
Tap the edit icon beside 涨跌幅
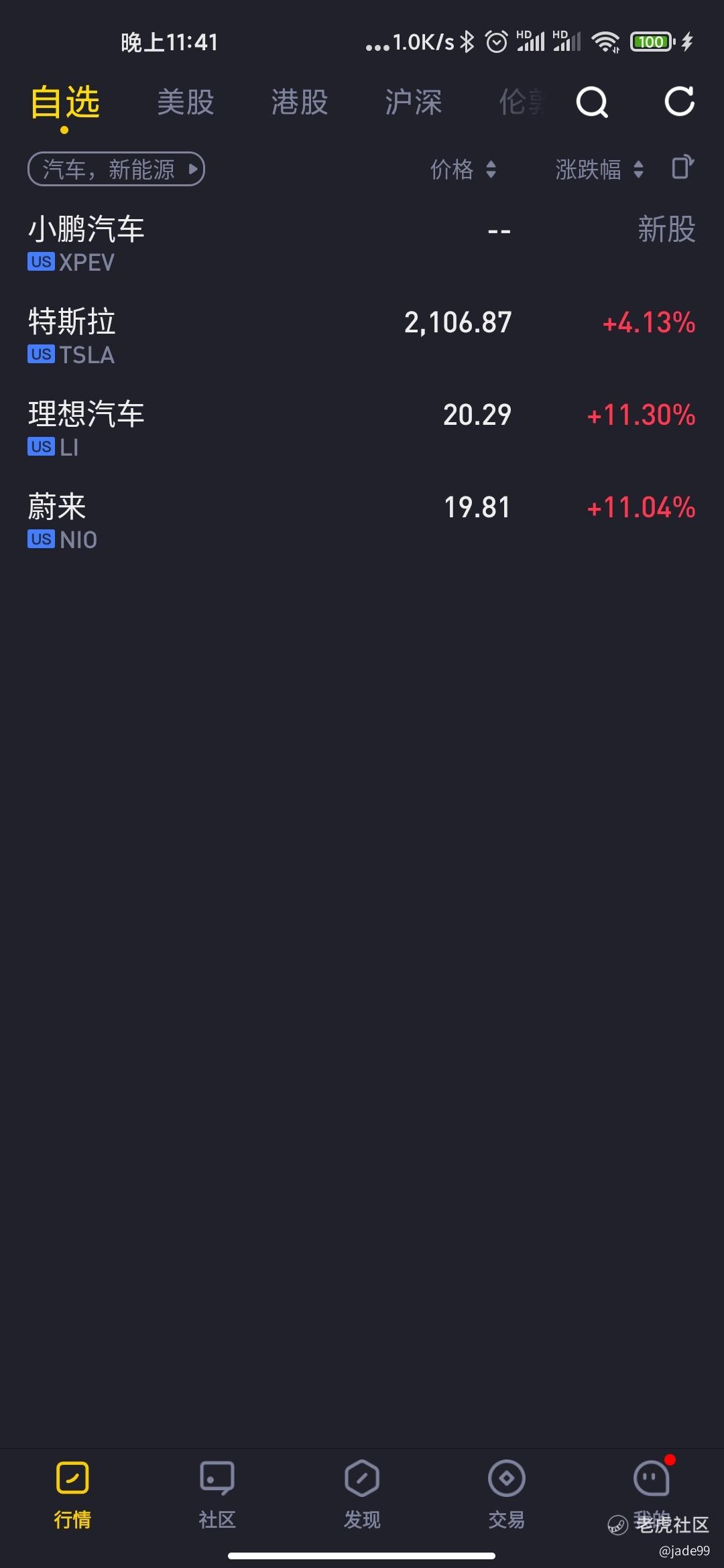pos(682,168)
